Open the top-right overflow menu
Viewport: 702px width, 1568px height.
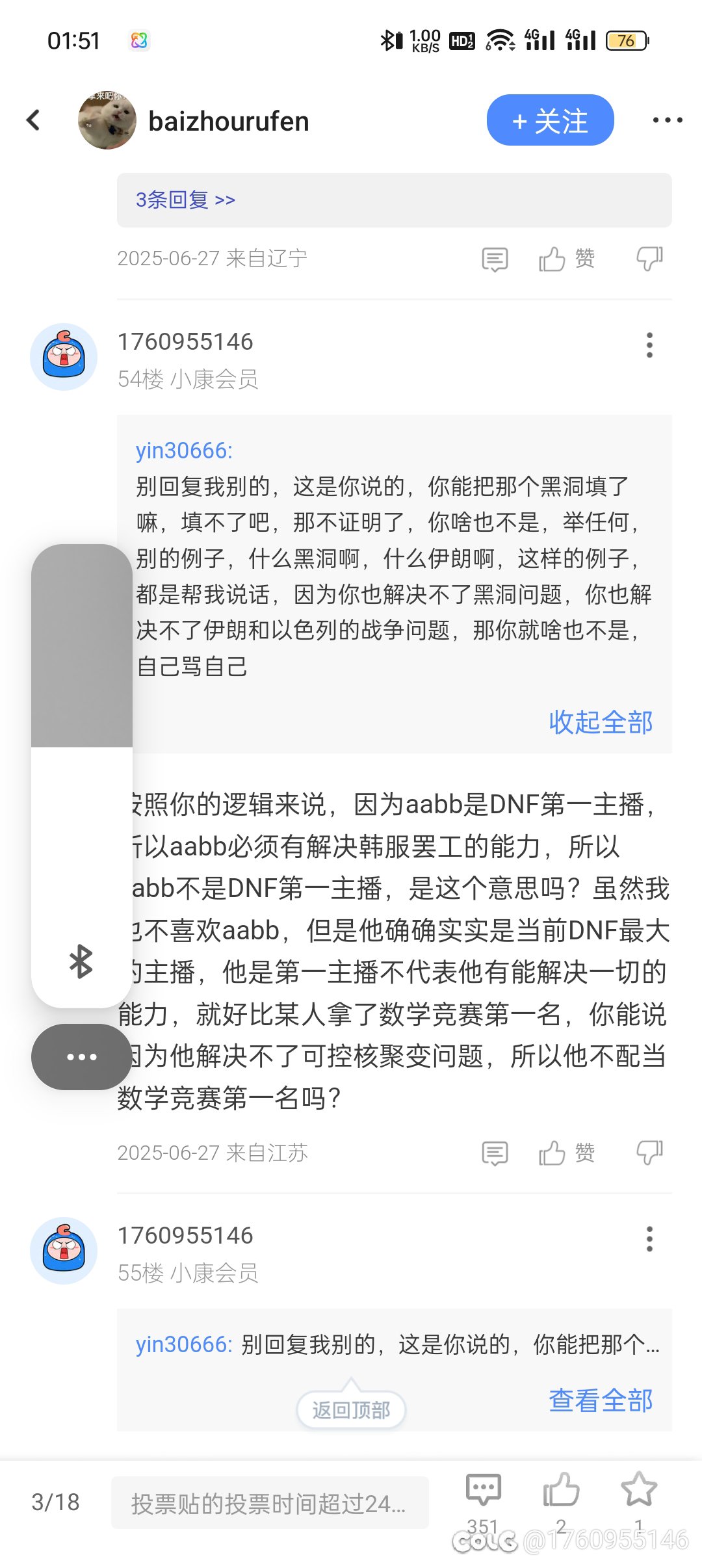668,120
